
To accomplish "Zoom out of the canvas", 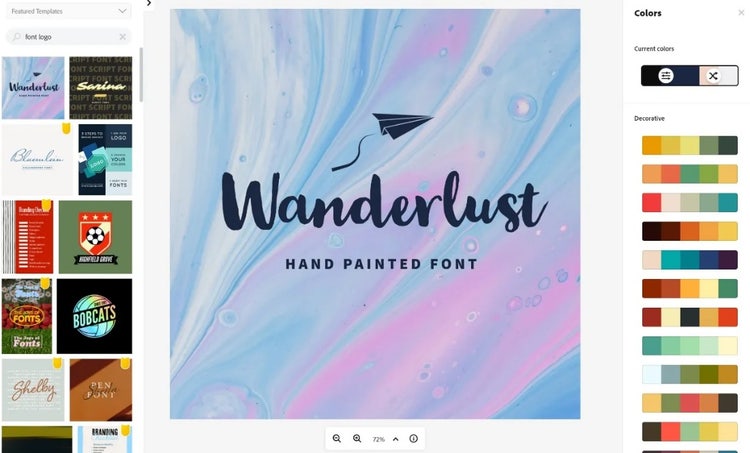I will [337, 439].
